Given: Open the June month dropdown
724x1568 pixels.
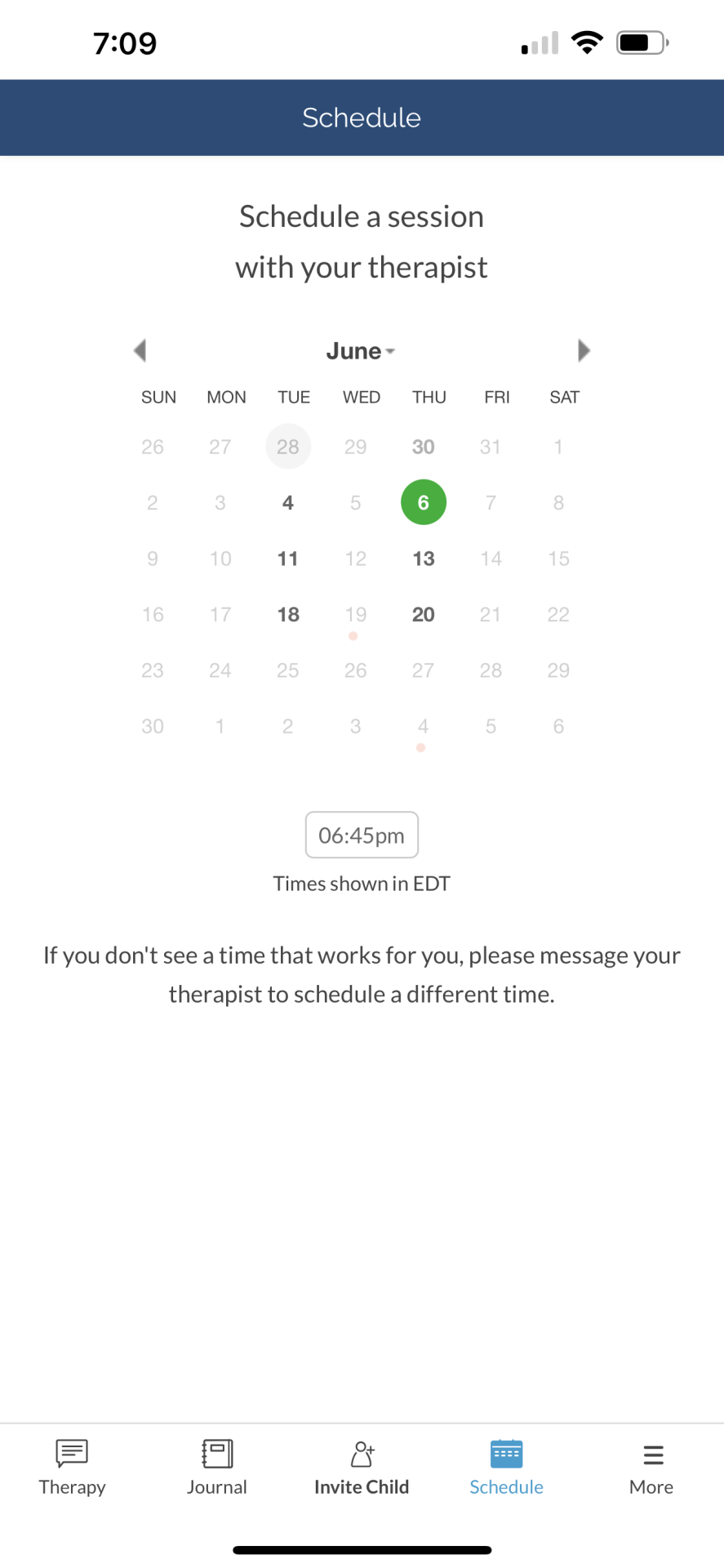Looking at the screenshot, I should tap(361, 351).
